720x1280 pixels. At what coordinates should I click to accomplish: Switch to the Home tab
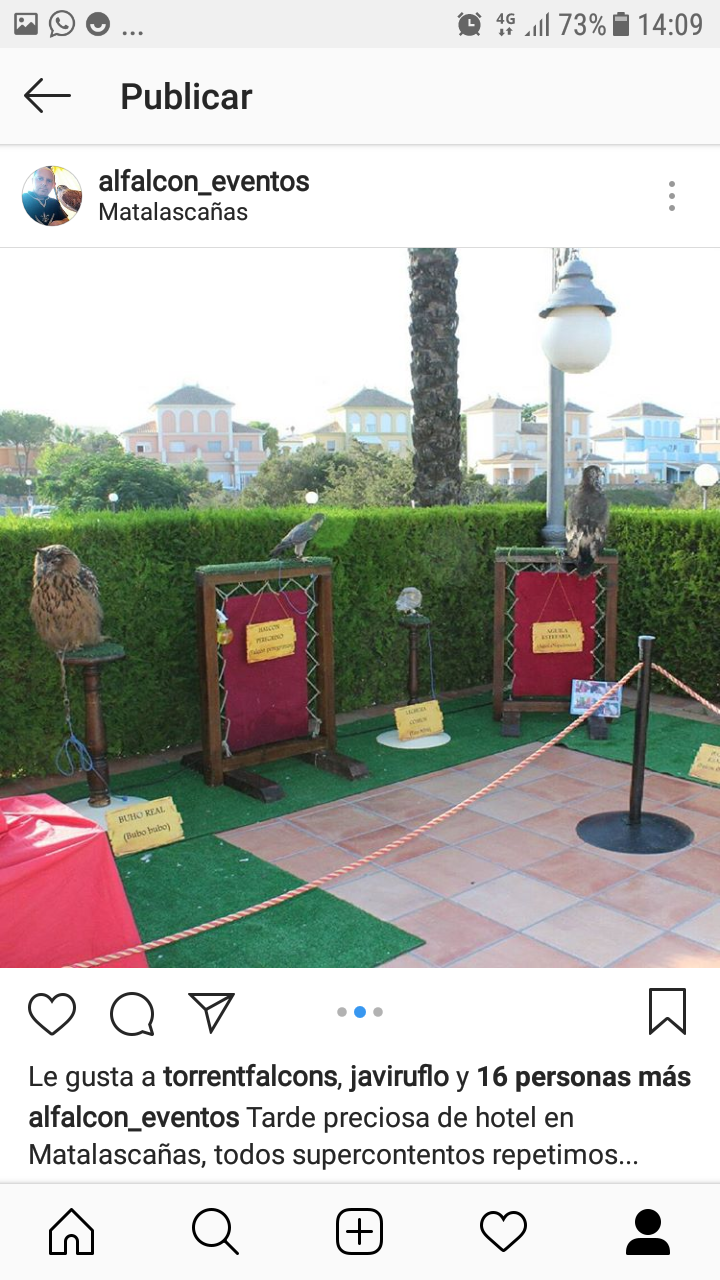72,1232
